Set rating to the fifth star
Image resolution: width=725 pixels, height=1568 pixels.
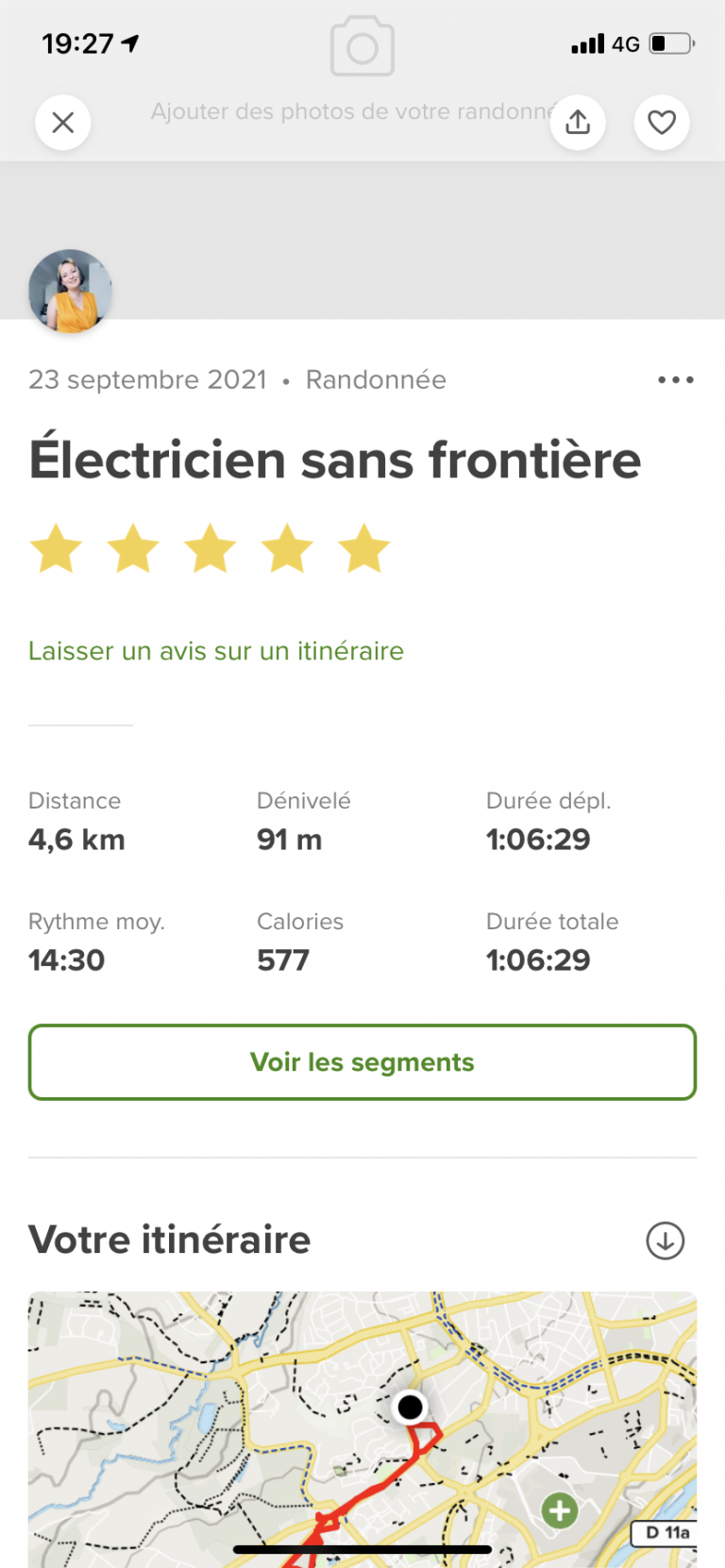[x=364, y=548]
